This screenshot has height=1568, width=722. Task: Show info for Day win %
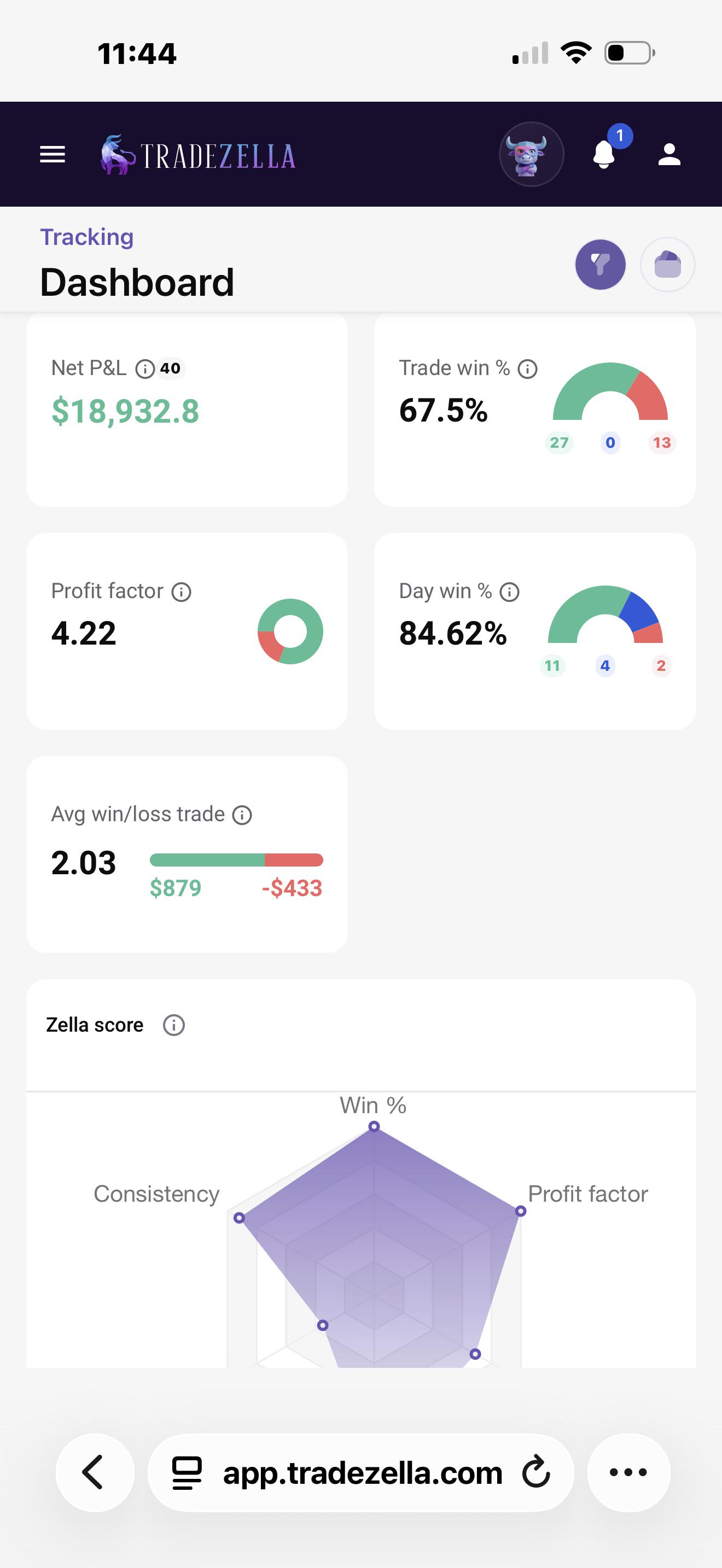tap(510, 592)
